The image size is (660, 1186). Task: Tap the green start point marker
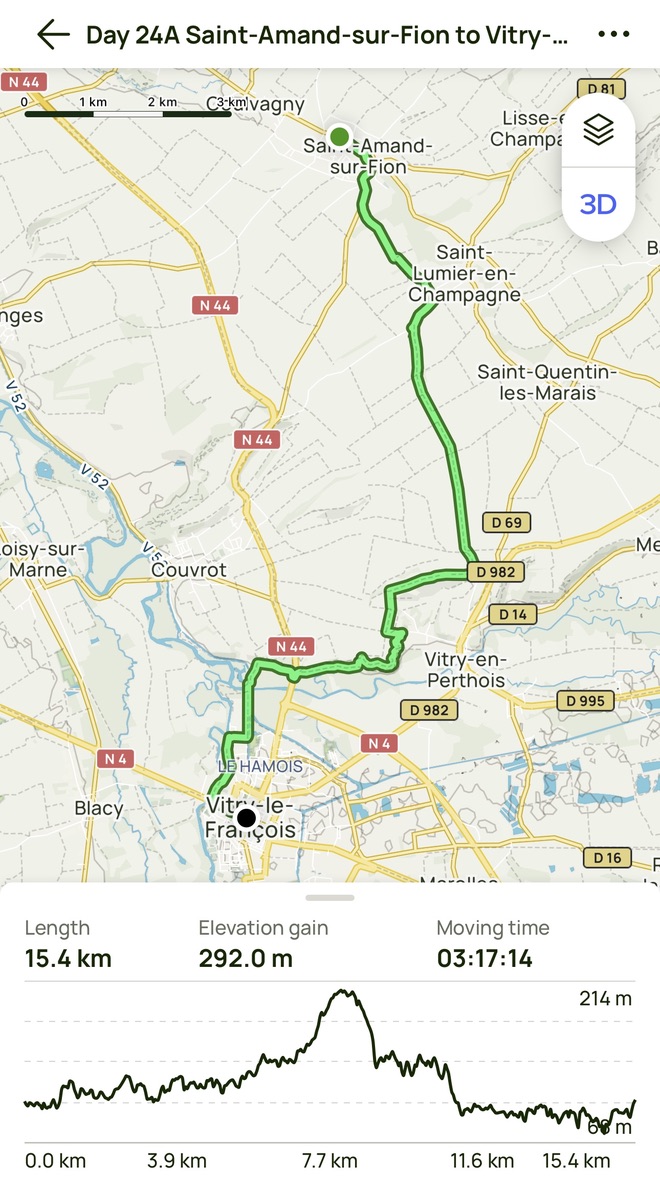(340, 137)
